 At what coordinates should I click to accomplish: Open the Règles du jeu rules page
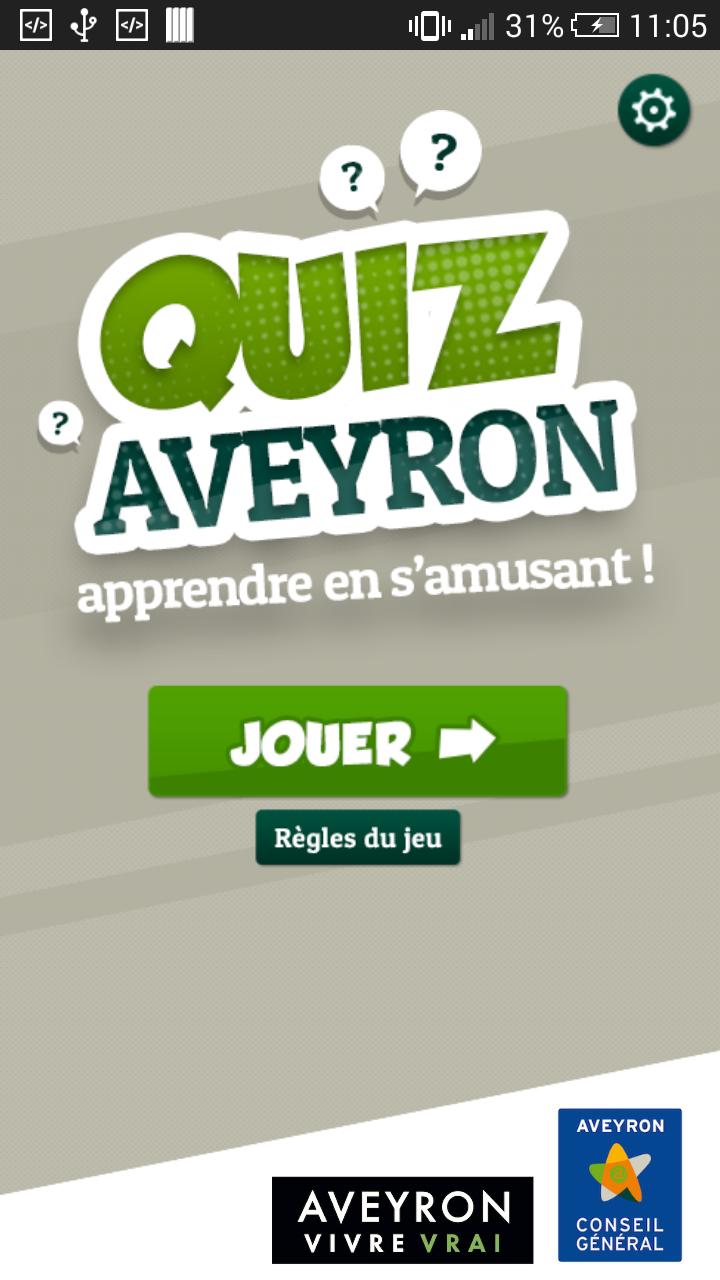click(357, 838)
